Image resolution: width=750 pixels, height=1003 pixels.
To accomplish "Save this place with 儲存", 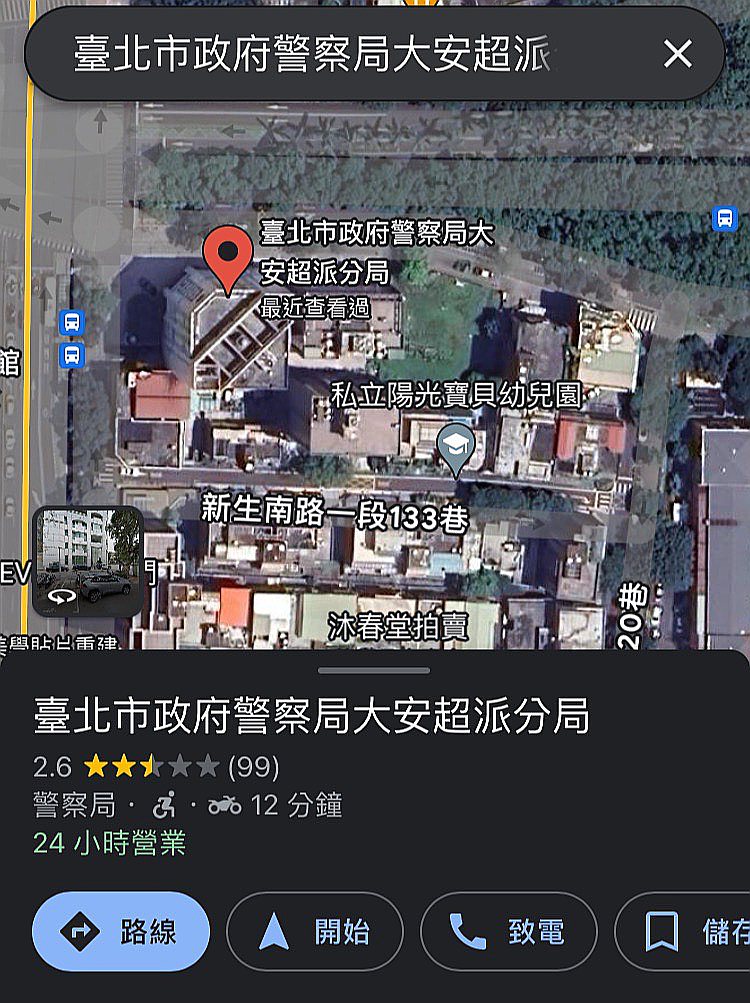I will 690,932.
